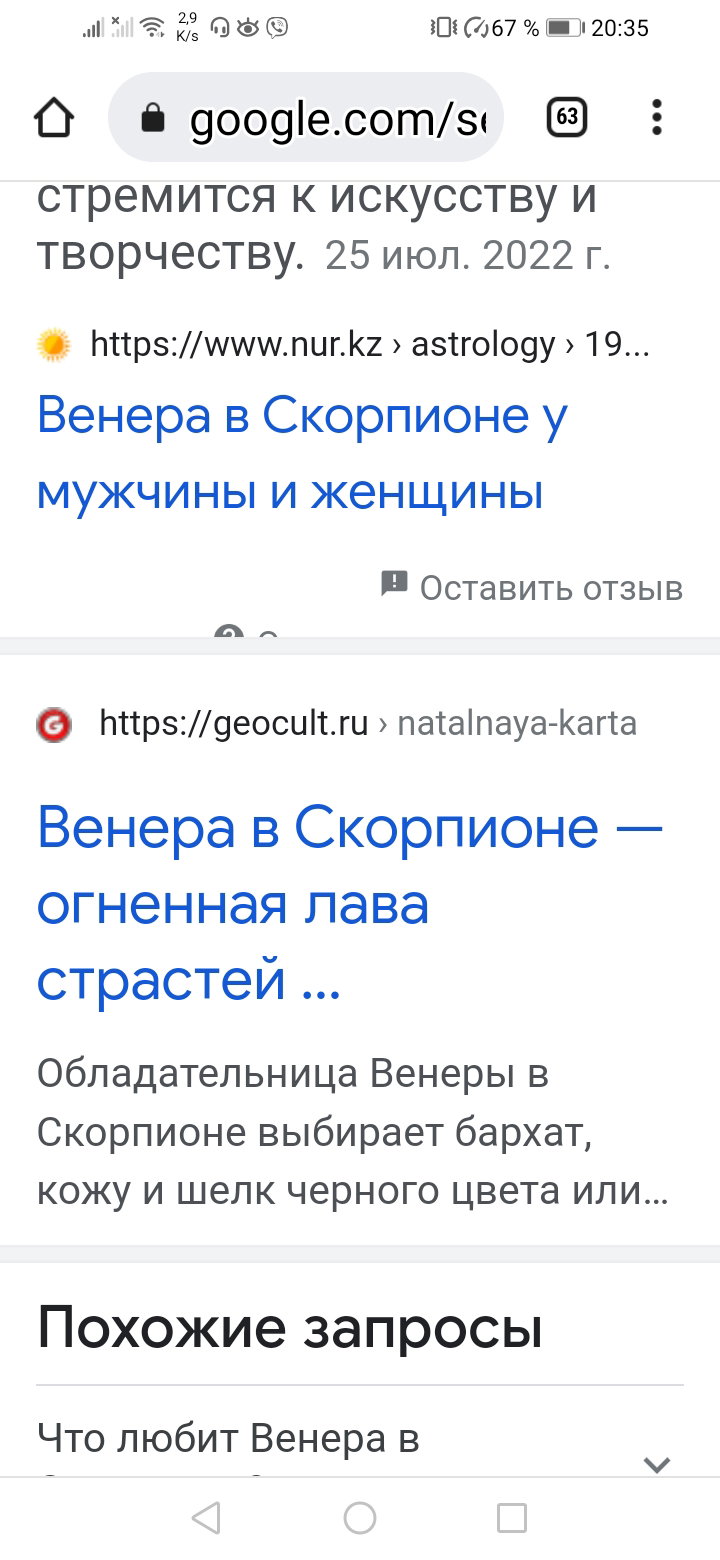The height and width of the screenshot is (1560, 720).
Task: Open the nur.kz Венера в Скорпионе link
Action: pos(302,454)
